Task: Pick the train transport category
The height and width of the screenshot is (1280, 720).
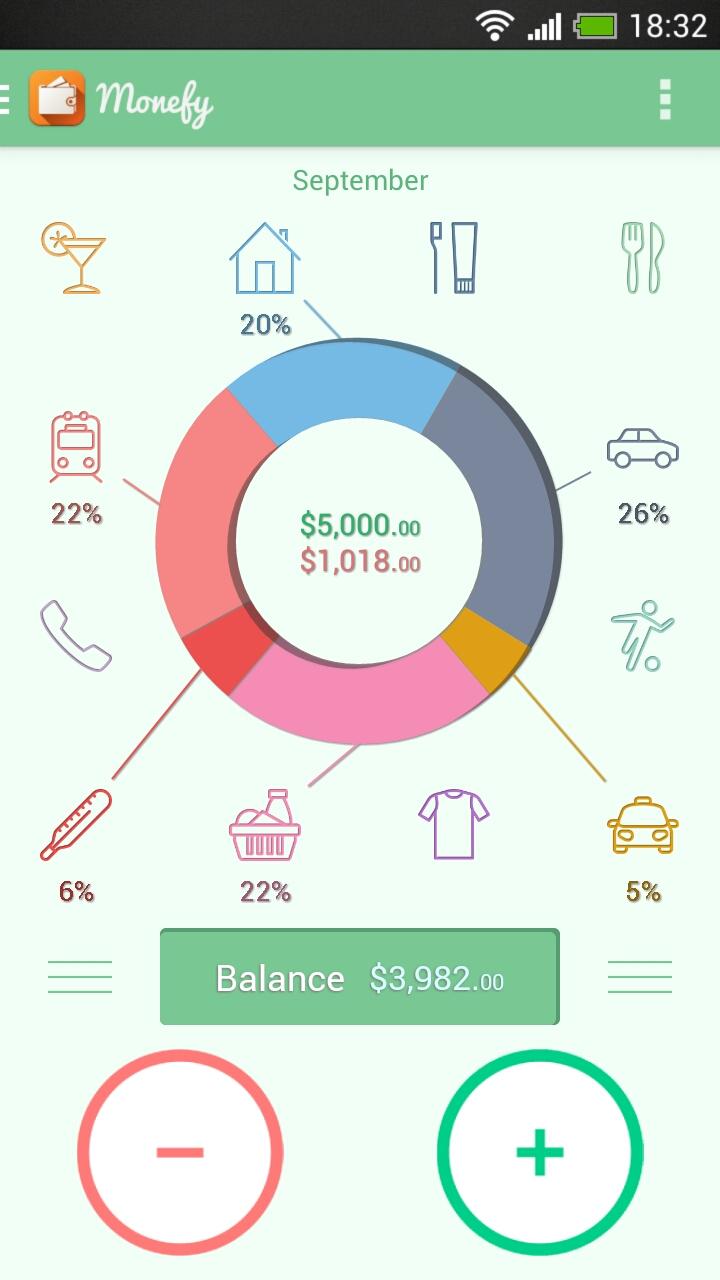Action: pyautogui.click(x=77, y=445)
